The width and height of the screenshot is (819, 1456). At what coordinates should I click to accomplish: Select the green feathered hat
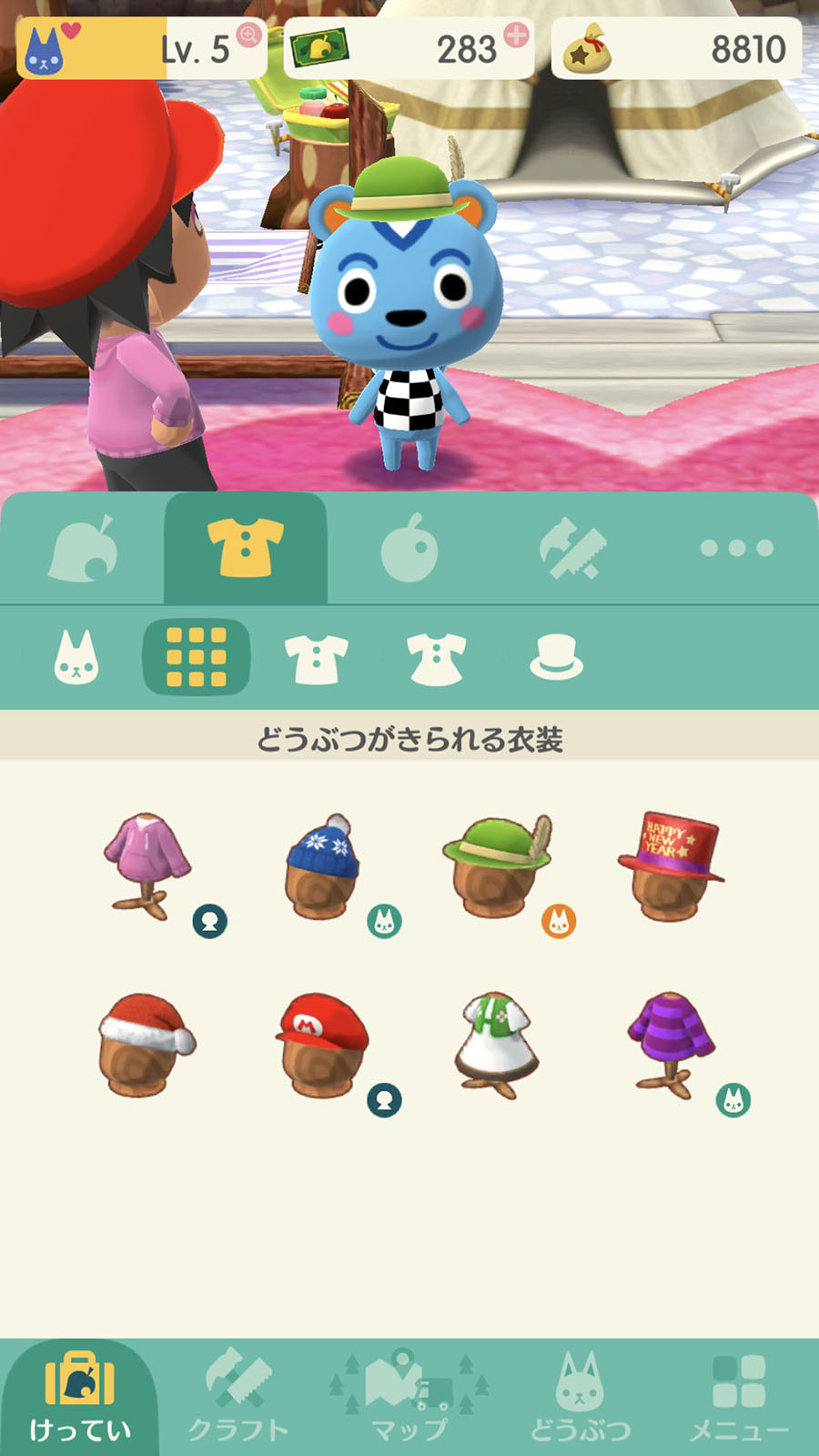pos(496,864)
